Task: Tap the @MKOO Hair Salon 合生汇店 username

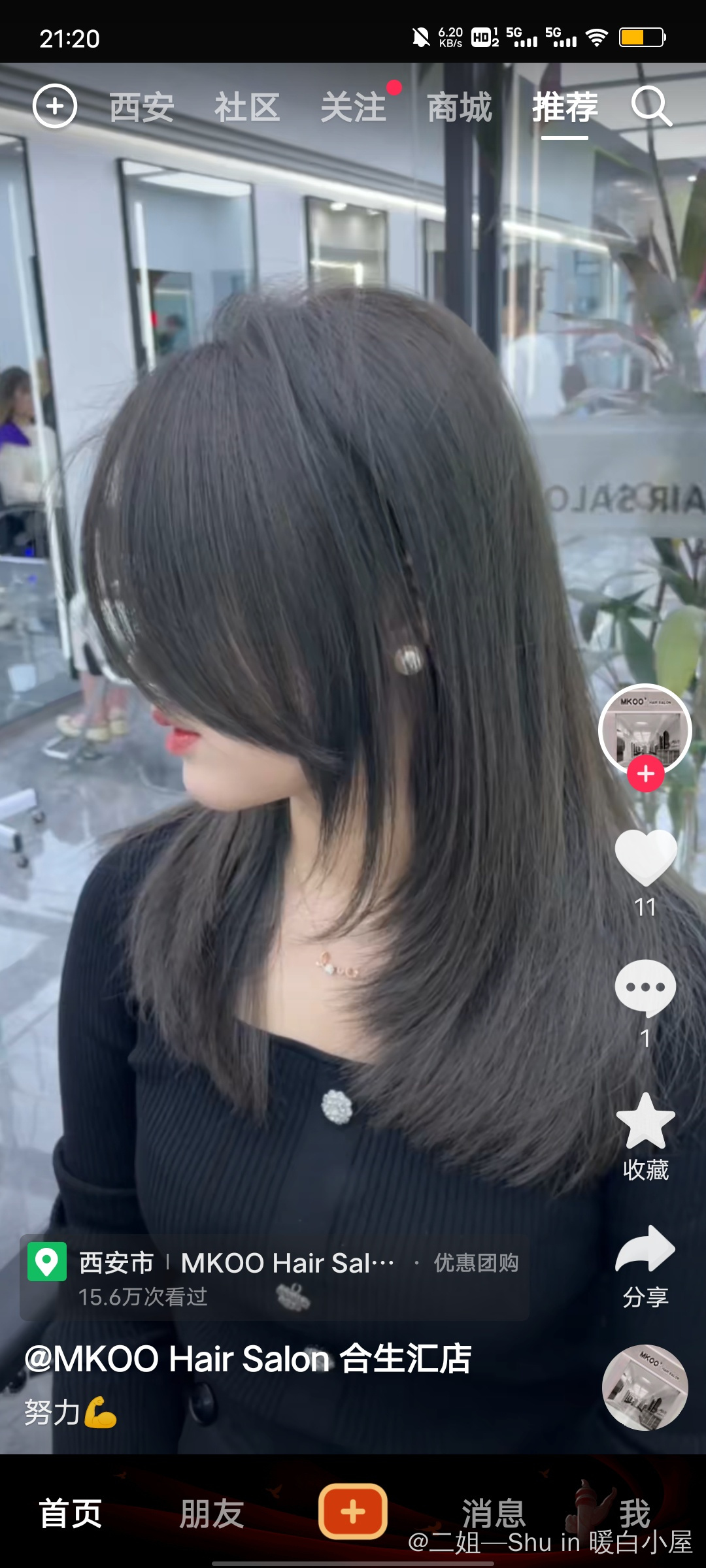Action: pyautogui.click(x=247, y=1359)
